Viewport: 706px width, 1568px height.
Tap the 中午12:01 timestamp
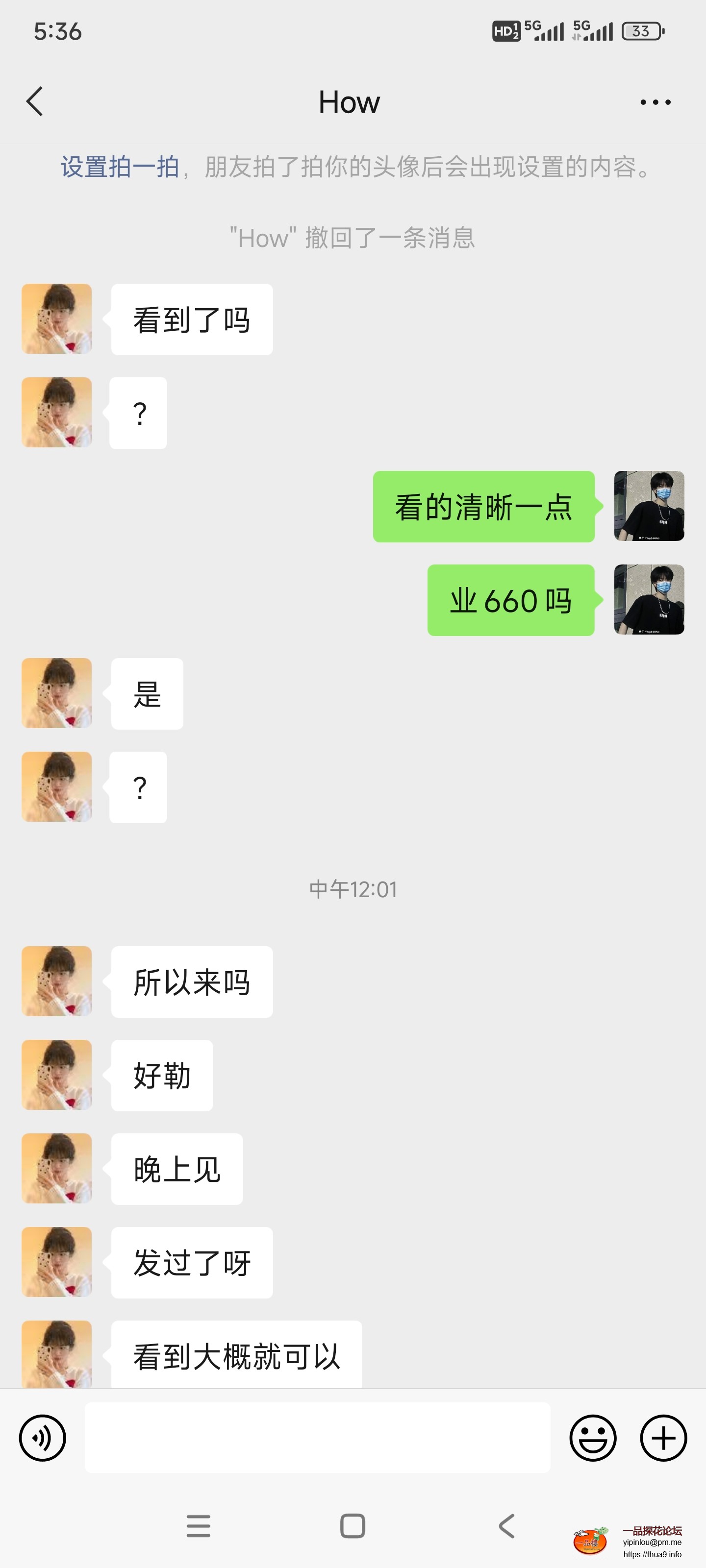click(x=353, y=889)
